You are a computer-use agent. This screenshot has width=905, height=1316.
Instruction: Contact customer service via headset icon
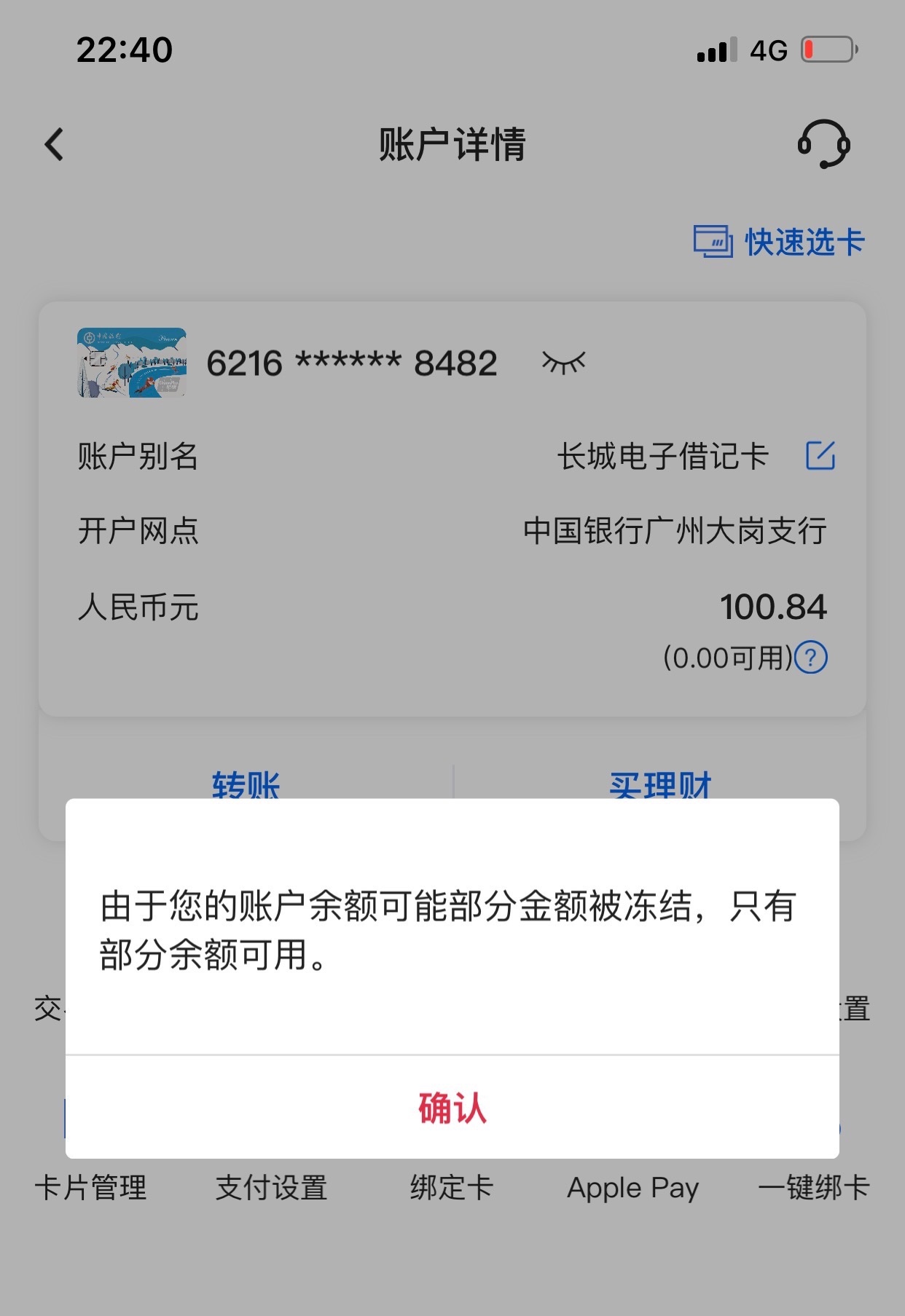[x=823, y=144]
